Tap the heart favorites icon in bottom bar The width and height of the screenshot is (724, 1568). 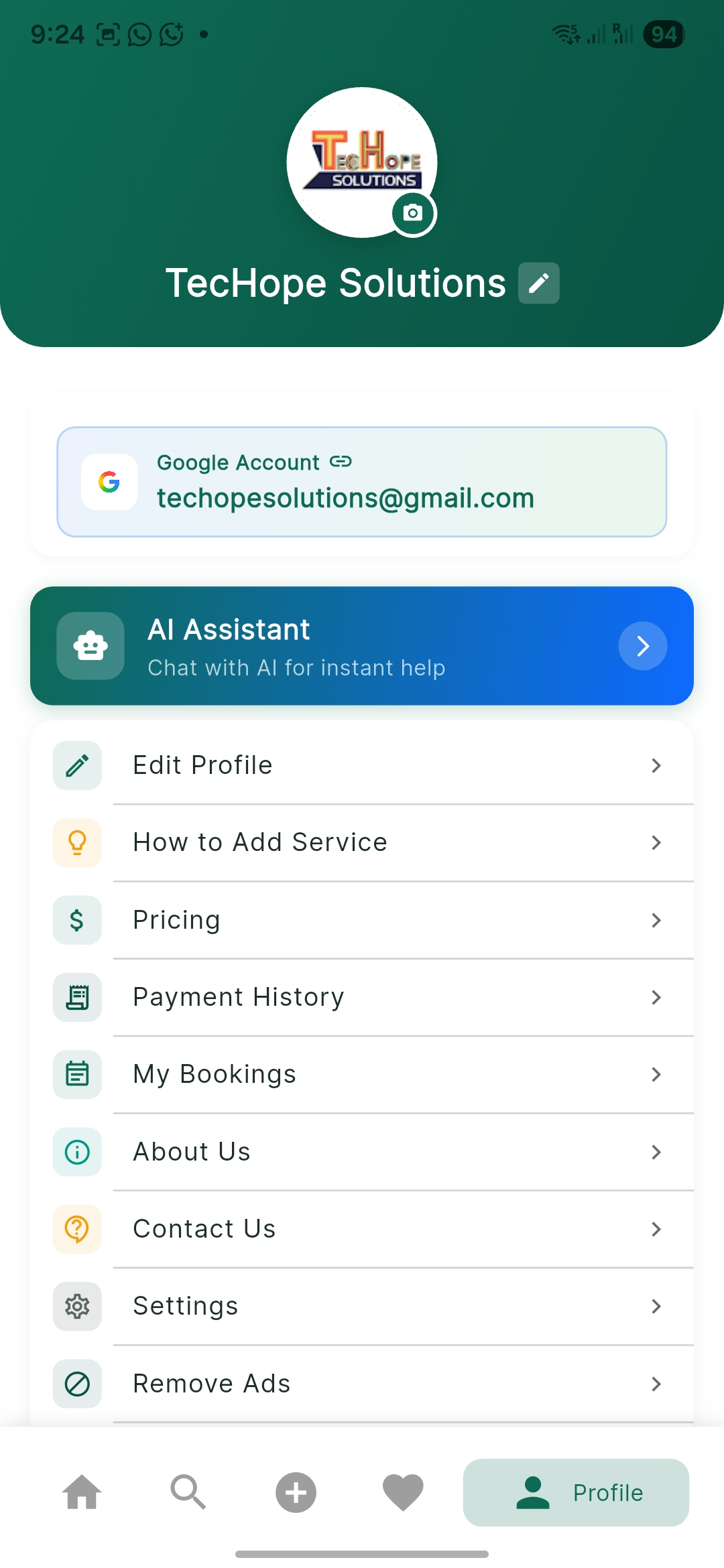click(402, 1493)
